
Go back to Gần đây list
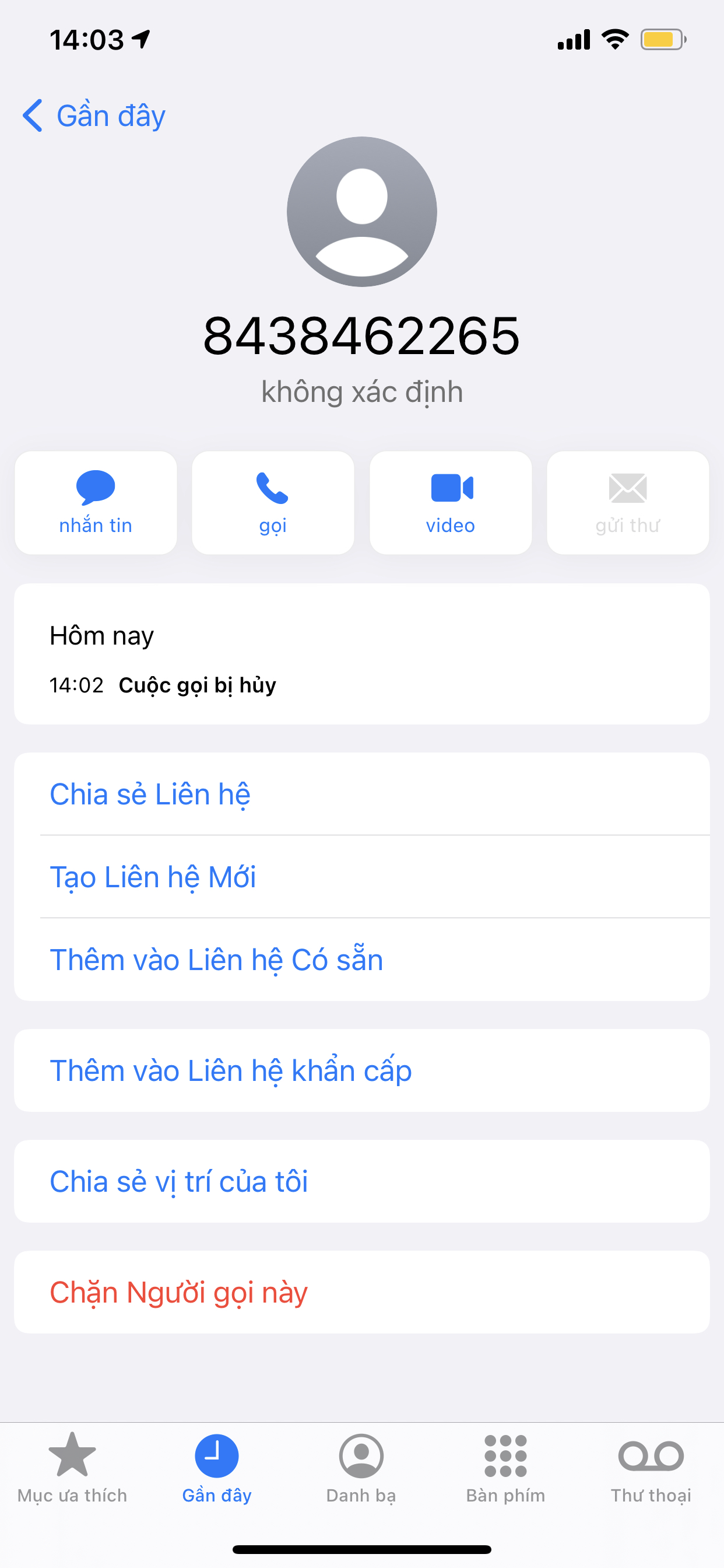(94, 116)
